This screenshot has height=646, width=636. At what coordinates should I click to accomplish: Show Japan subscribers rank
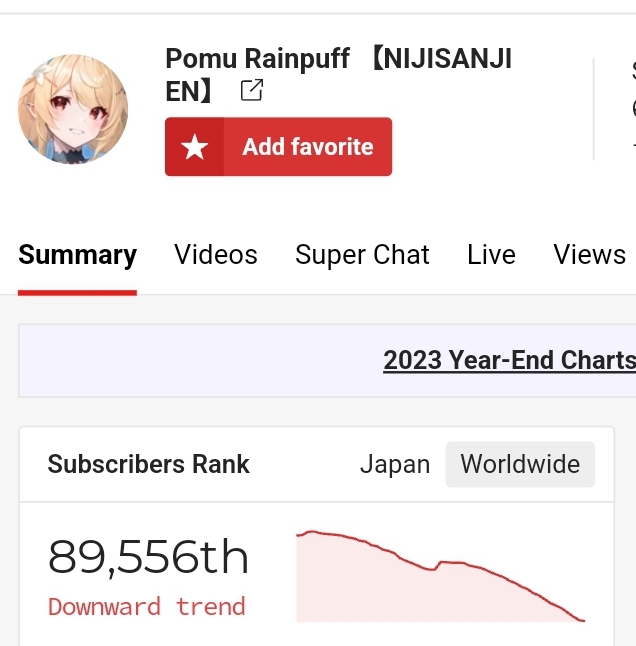[x=395, y=464]
